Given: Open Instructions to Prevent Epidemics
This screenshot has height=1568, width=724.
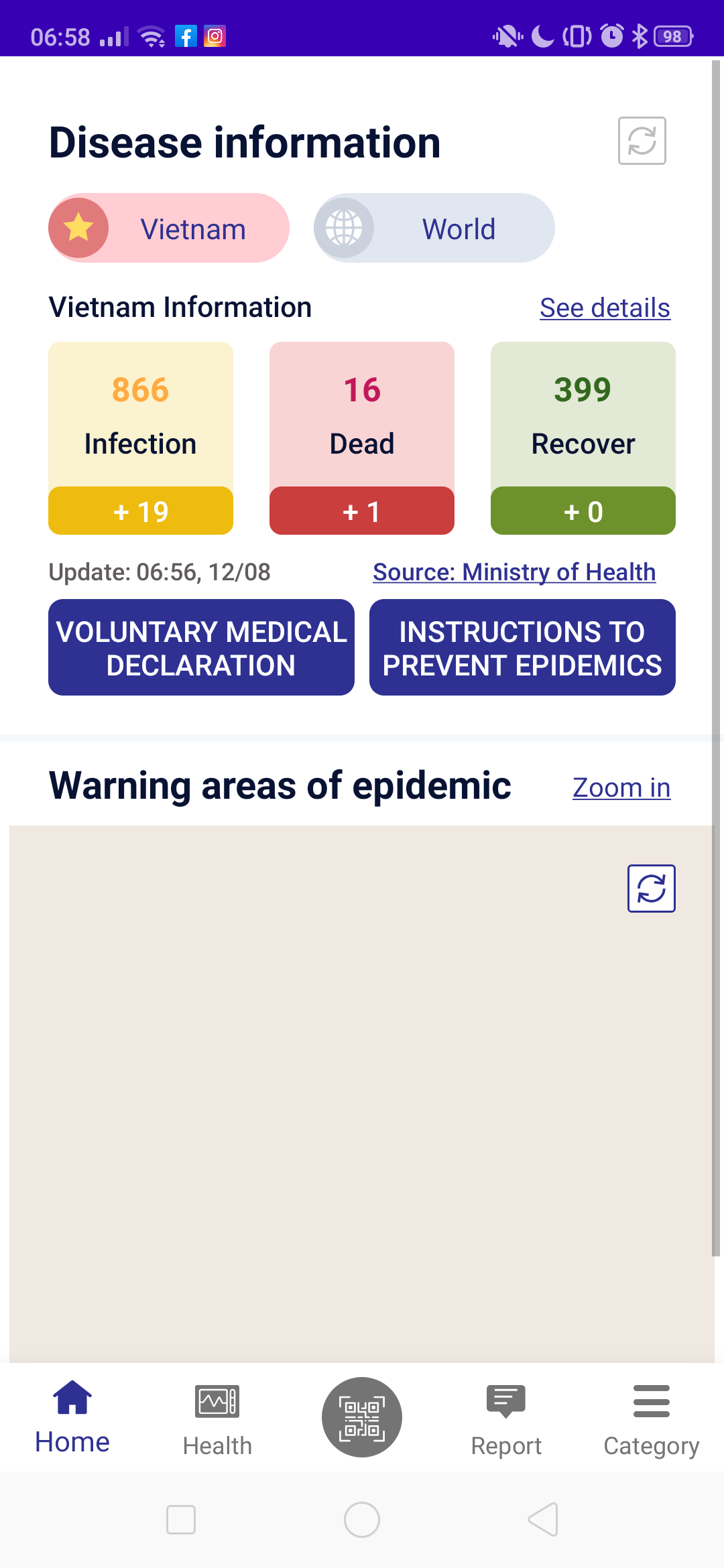Looking at the screenshot, I should tap(522, 647).
